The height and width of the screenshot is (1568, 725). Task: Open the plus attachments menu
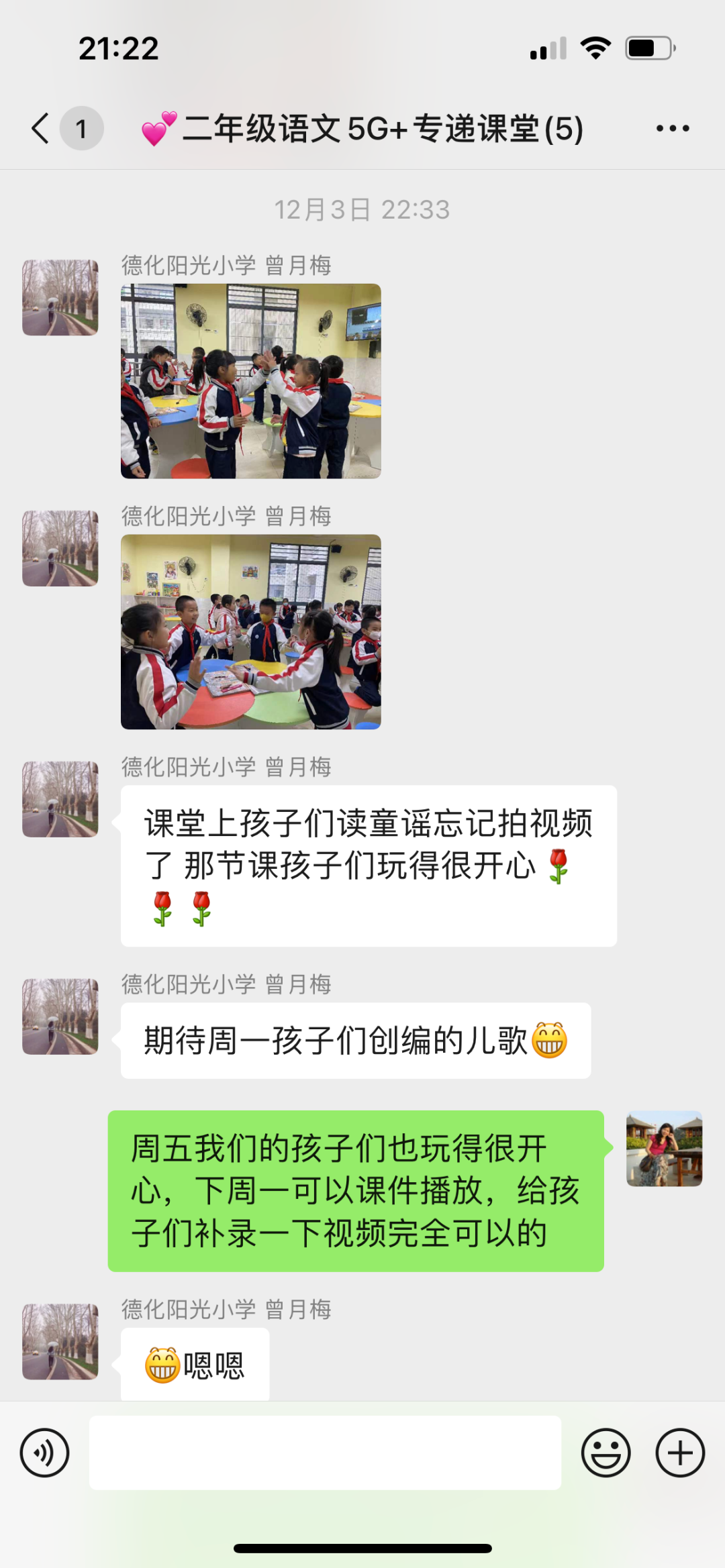click(679, 1453)
